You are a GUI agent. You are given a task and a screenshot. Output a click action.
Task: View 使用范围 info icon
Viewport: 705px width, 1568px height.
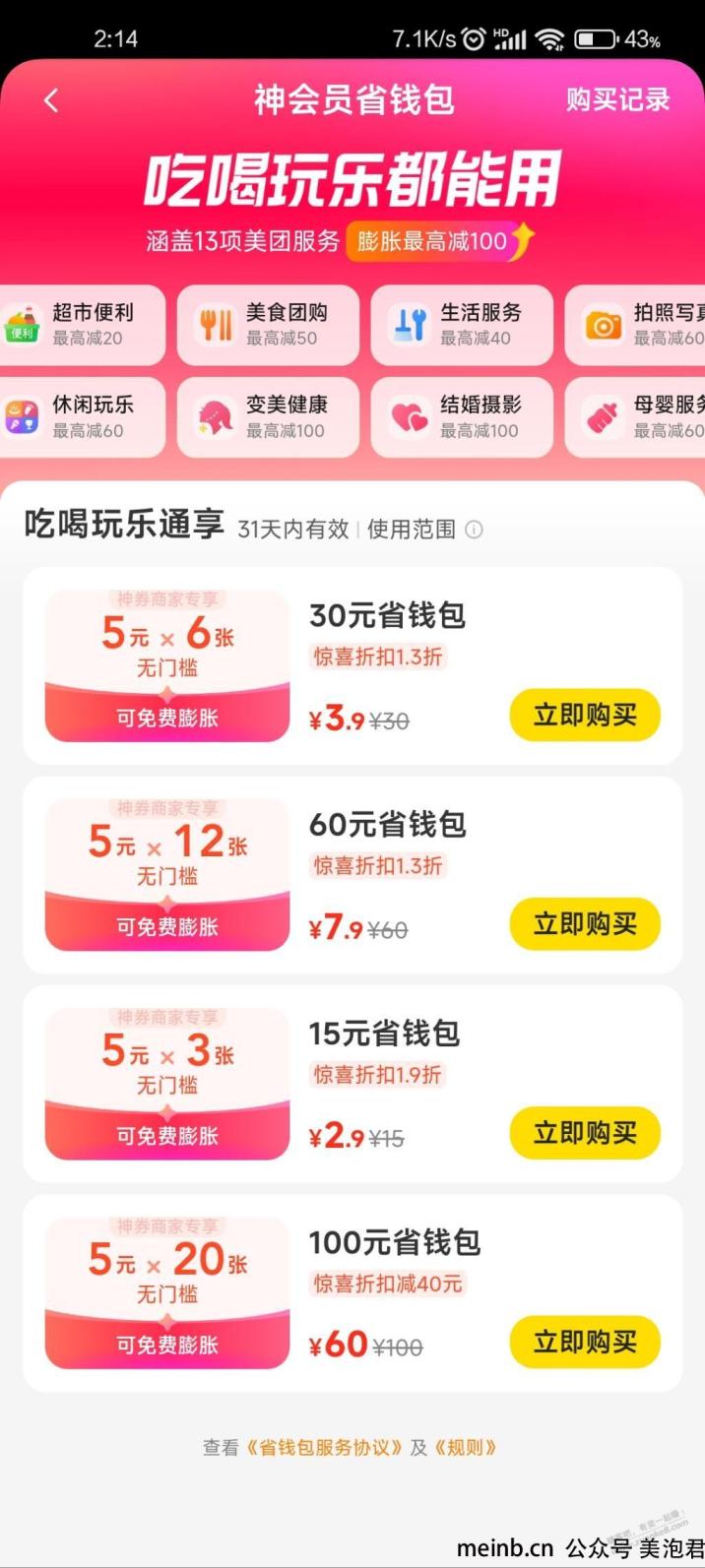click(474, 530)
